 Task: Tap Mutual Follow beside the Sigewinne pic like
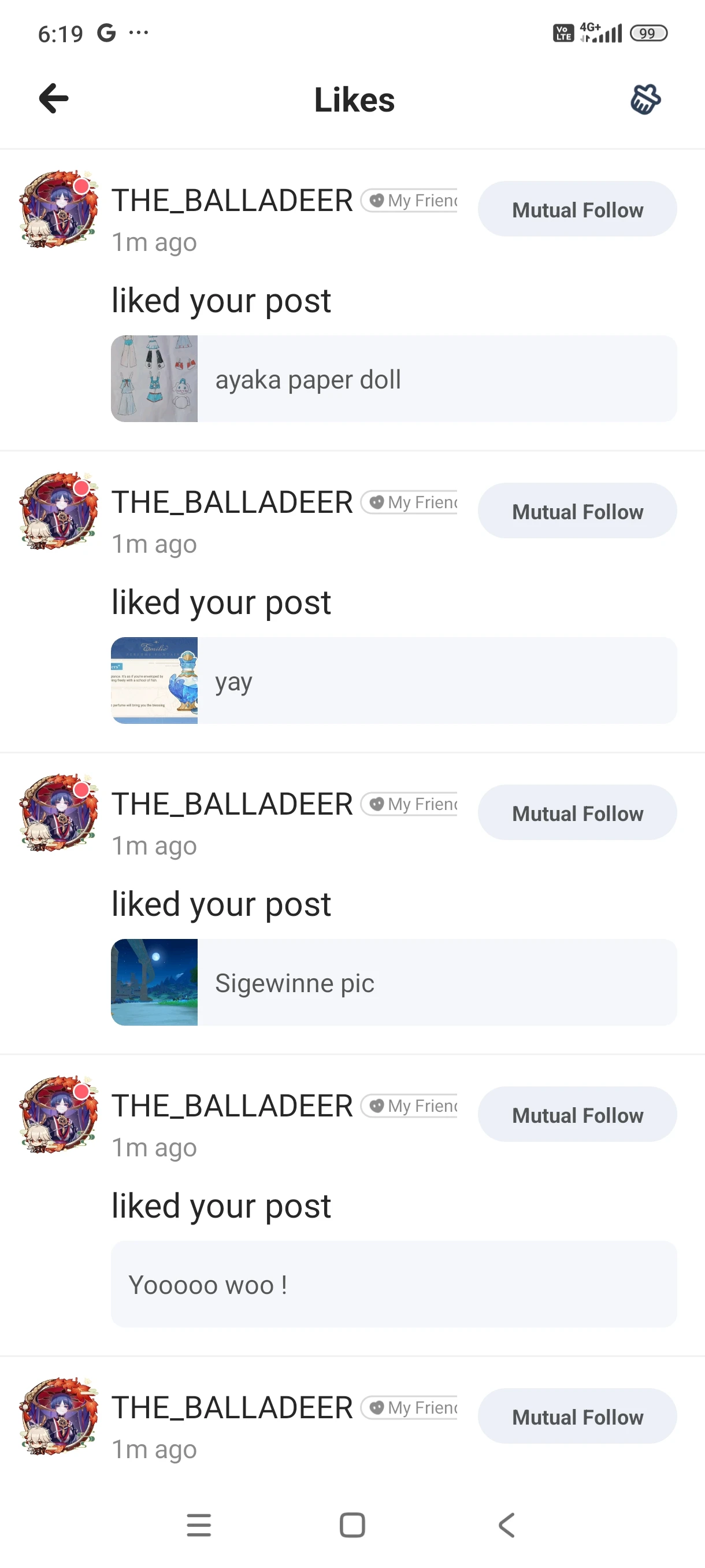[x=577, y=812]
